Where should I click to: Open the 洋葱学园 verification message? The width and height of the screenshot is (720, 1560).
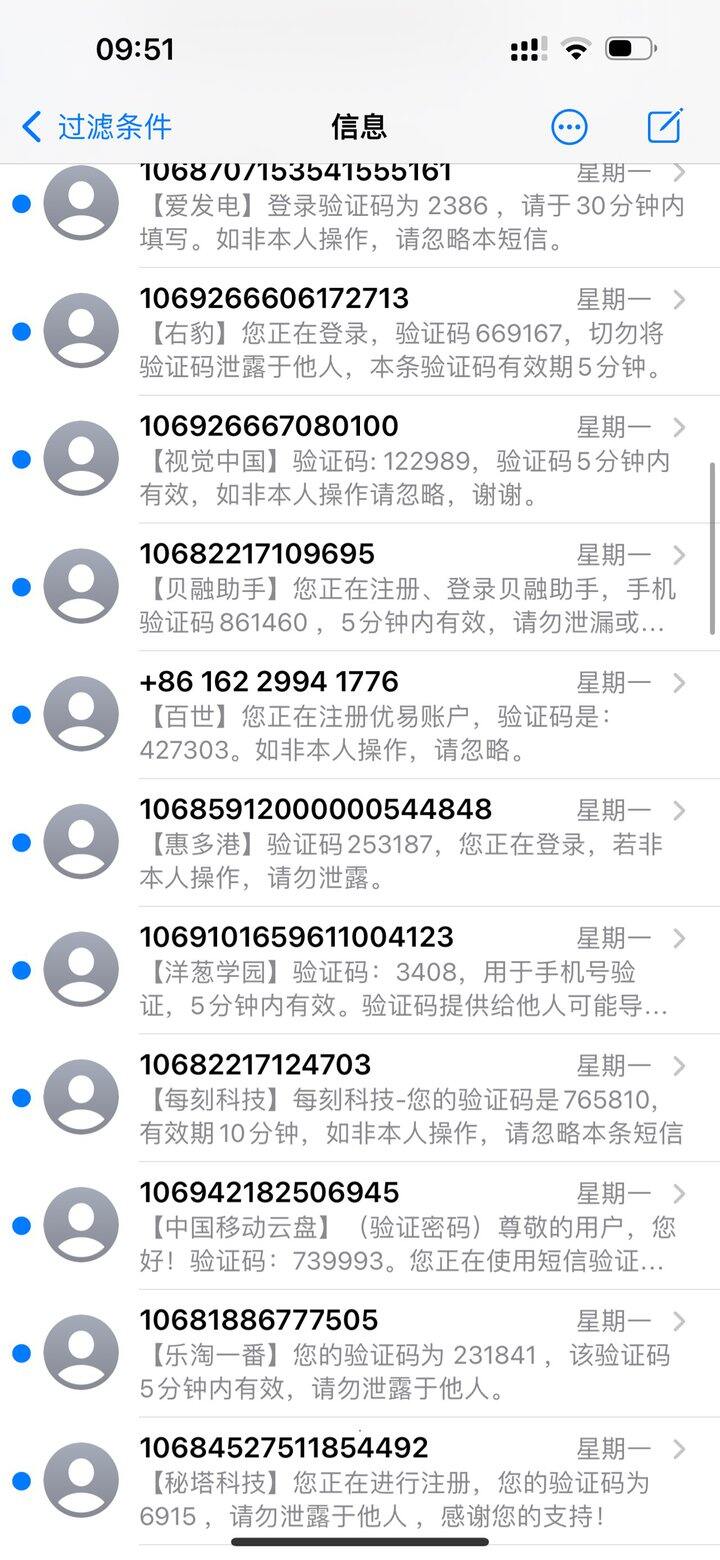click(x=410, y=971)
